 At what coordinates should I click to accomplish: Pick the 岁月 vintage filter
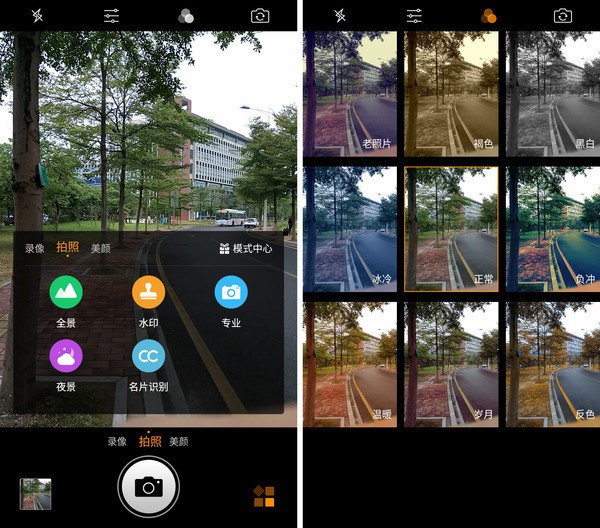[450, 363]
